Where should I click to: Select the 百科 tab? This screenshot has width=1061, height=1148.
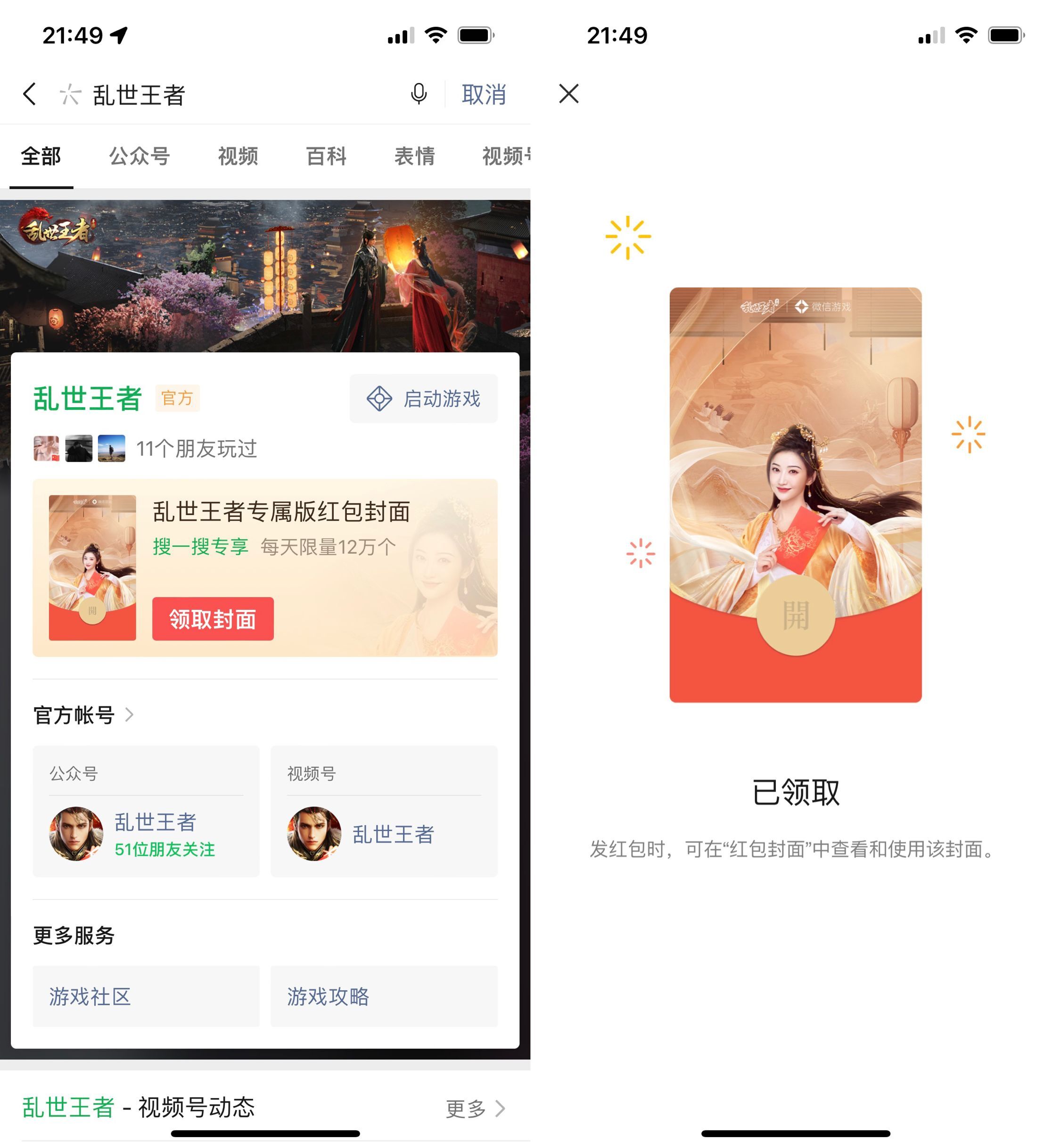click(326, 156)
